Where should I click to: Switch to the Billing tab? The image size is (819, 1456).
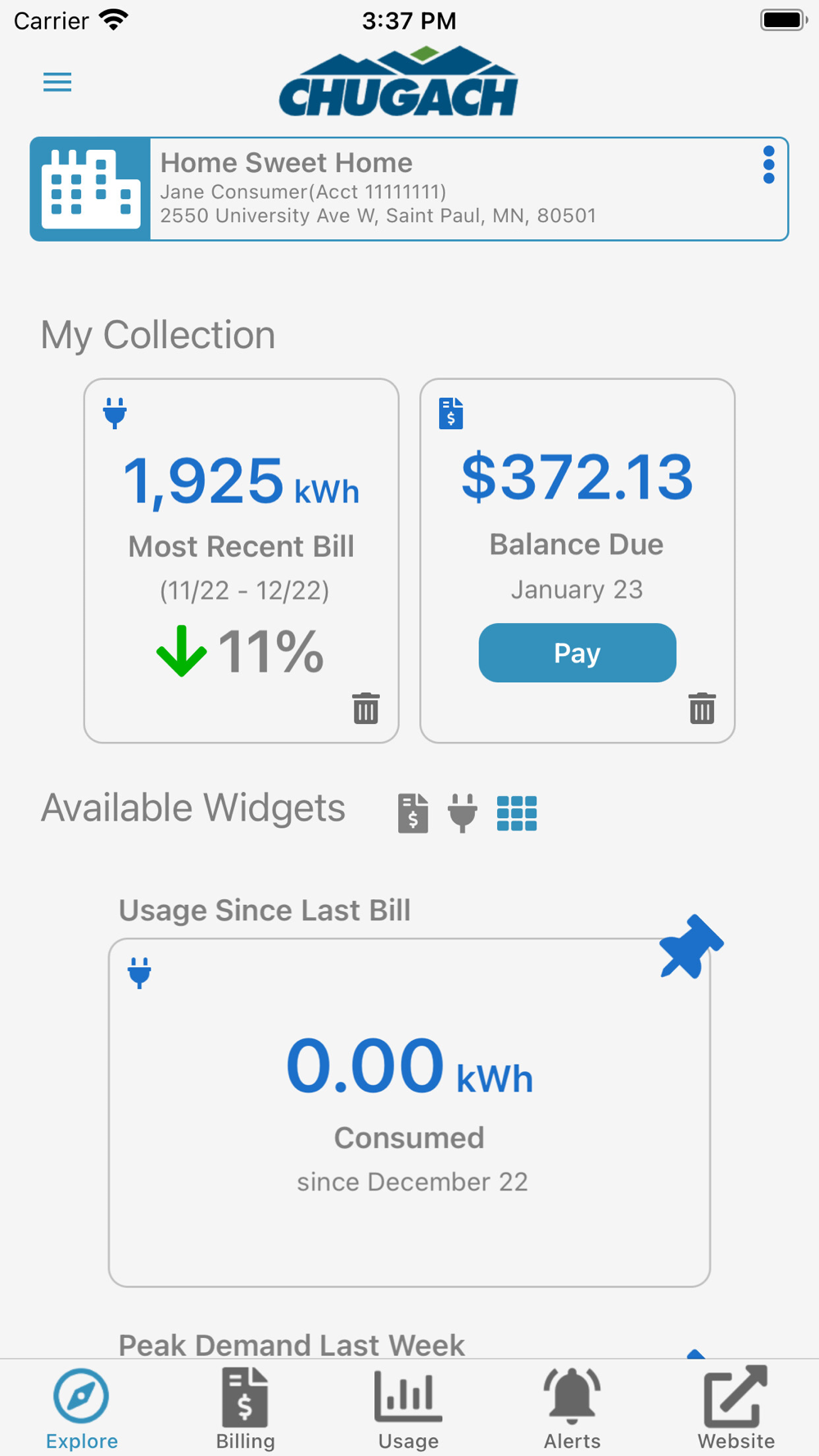[x=245, y=1409]
